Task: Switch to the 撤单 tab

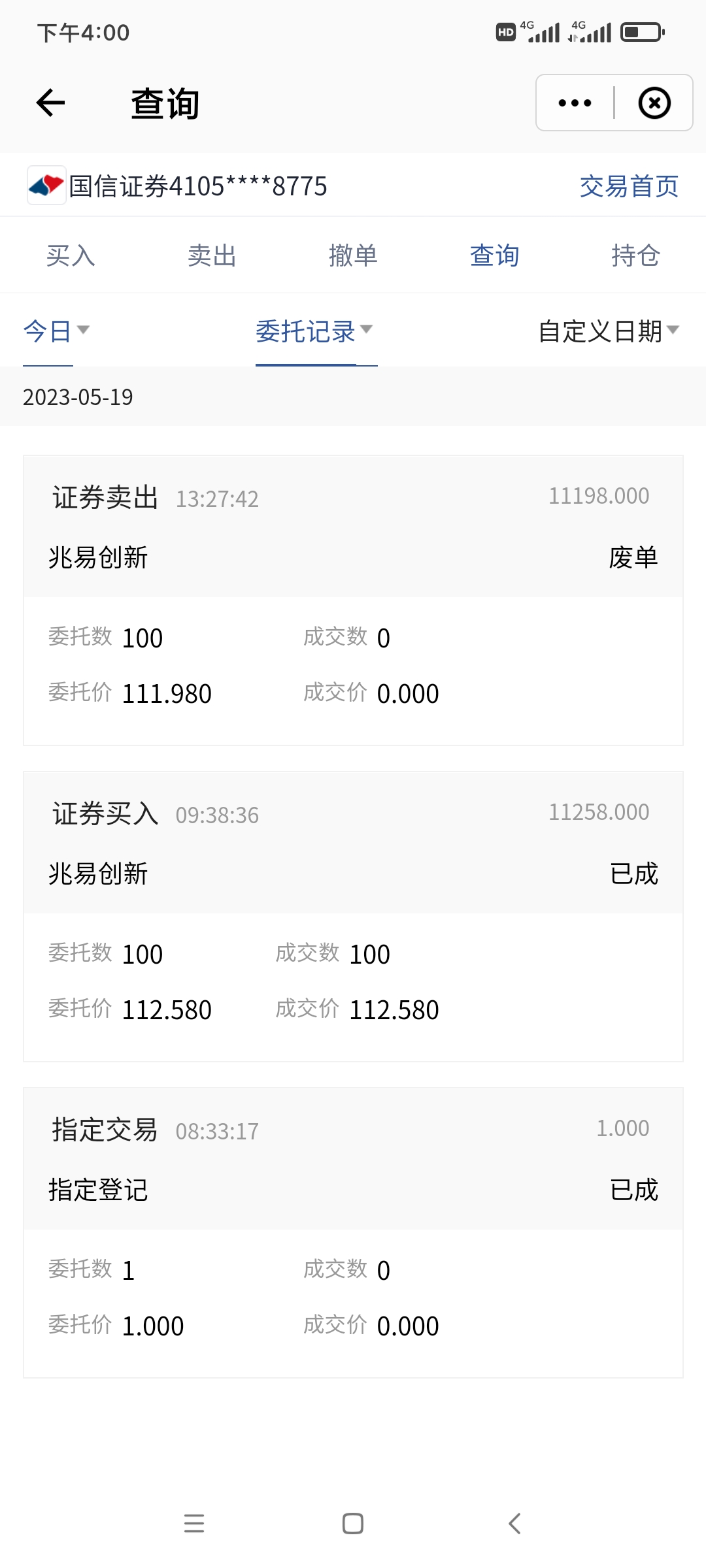Action: 353,255
